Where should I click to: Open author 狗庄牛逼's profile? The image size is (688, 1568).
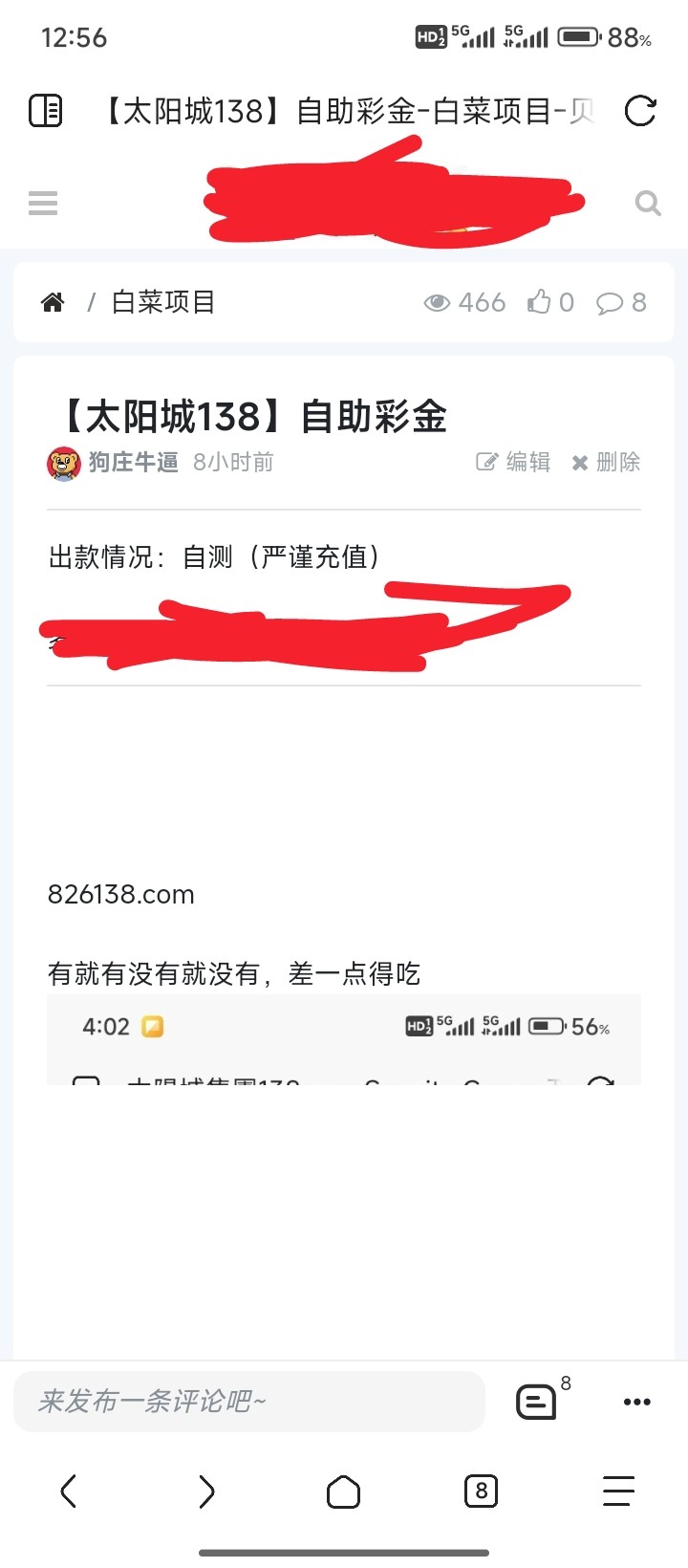pyautogui.click(x=133, y=463)
